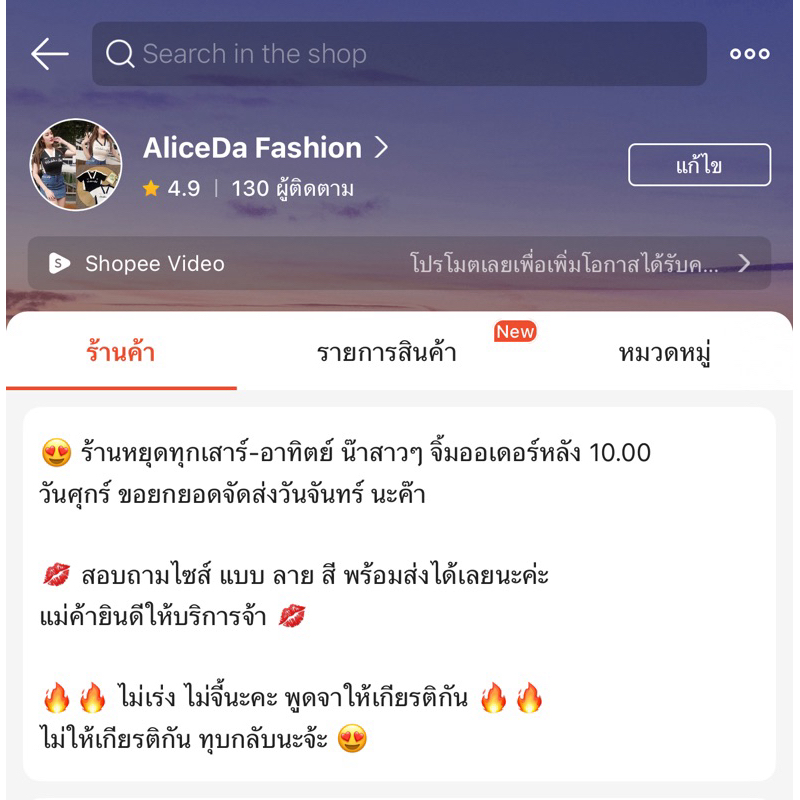Switch to the ร้านค้า tab
Viewport: 800px width, 800px height.
coord(121,353)
